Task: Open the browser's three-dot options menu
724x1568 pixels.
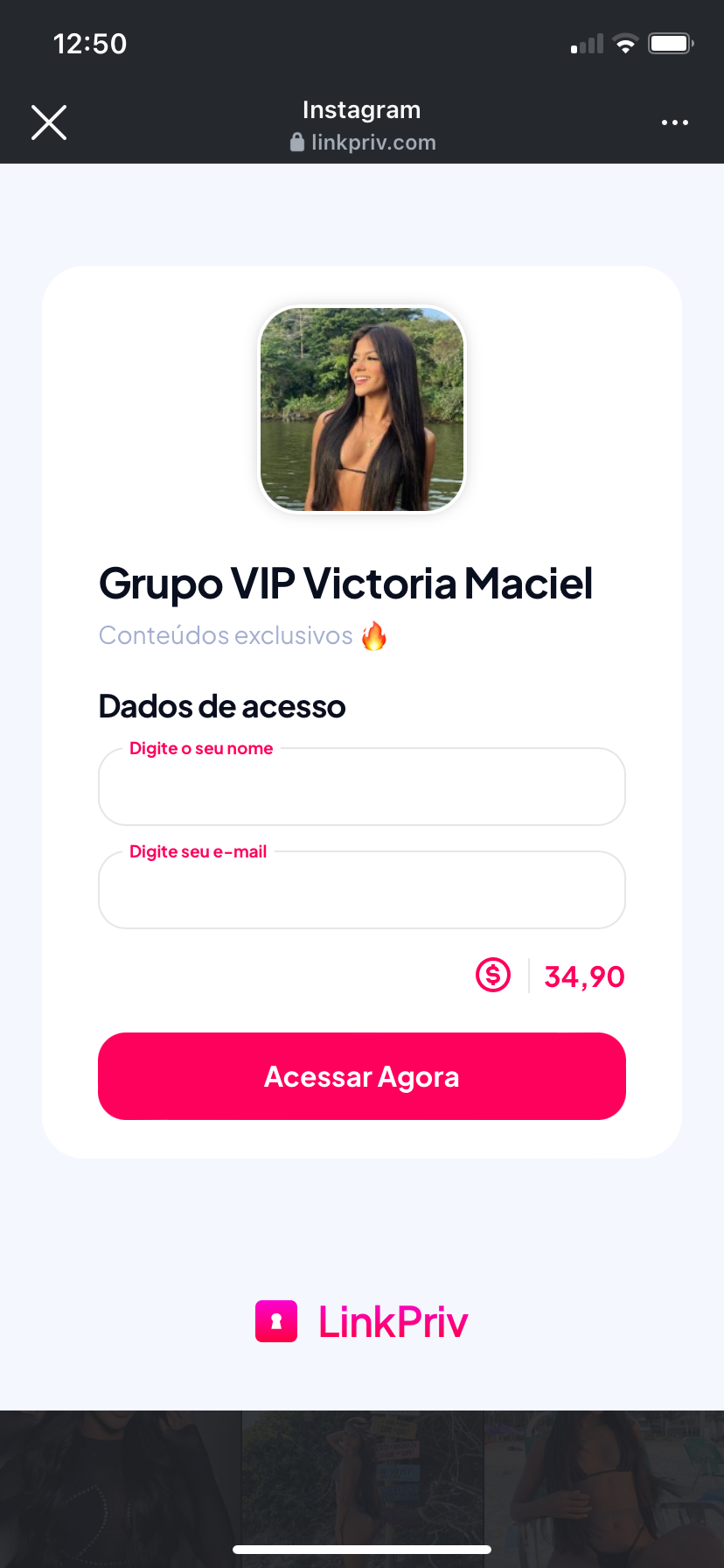Action: pos(674,122)
